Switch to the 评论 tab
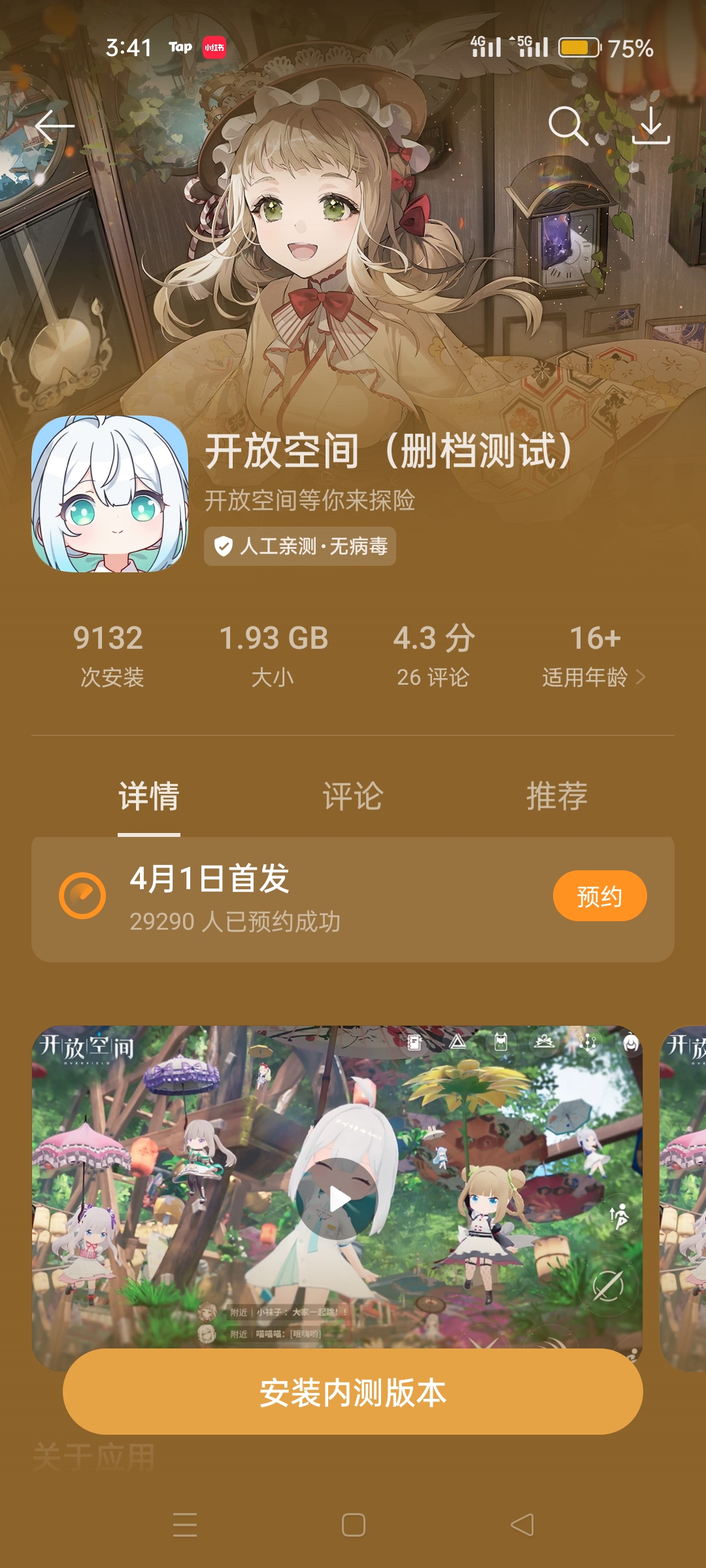Image resolution: width=706 pixels, height=1568 pixels. coord(353,796)
